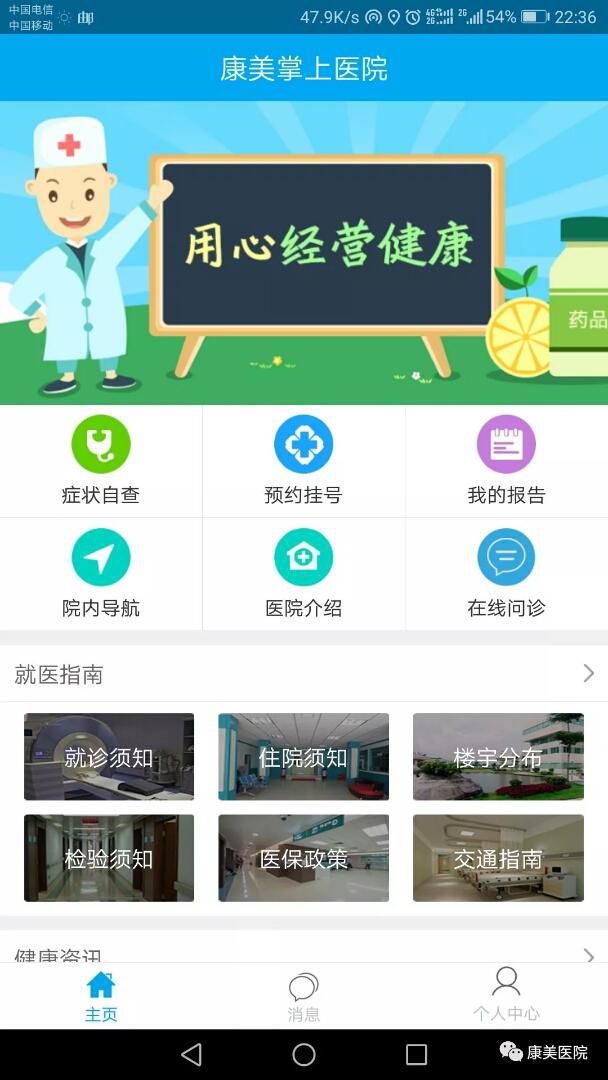The height and width of the screenshot is (1080, 608).
Task: Tap the 用心经营健康 banner
Action: coord(304,252)
